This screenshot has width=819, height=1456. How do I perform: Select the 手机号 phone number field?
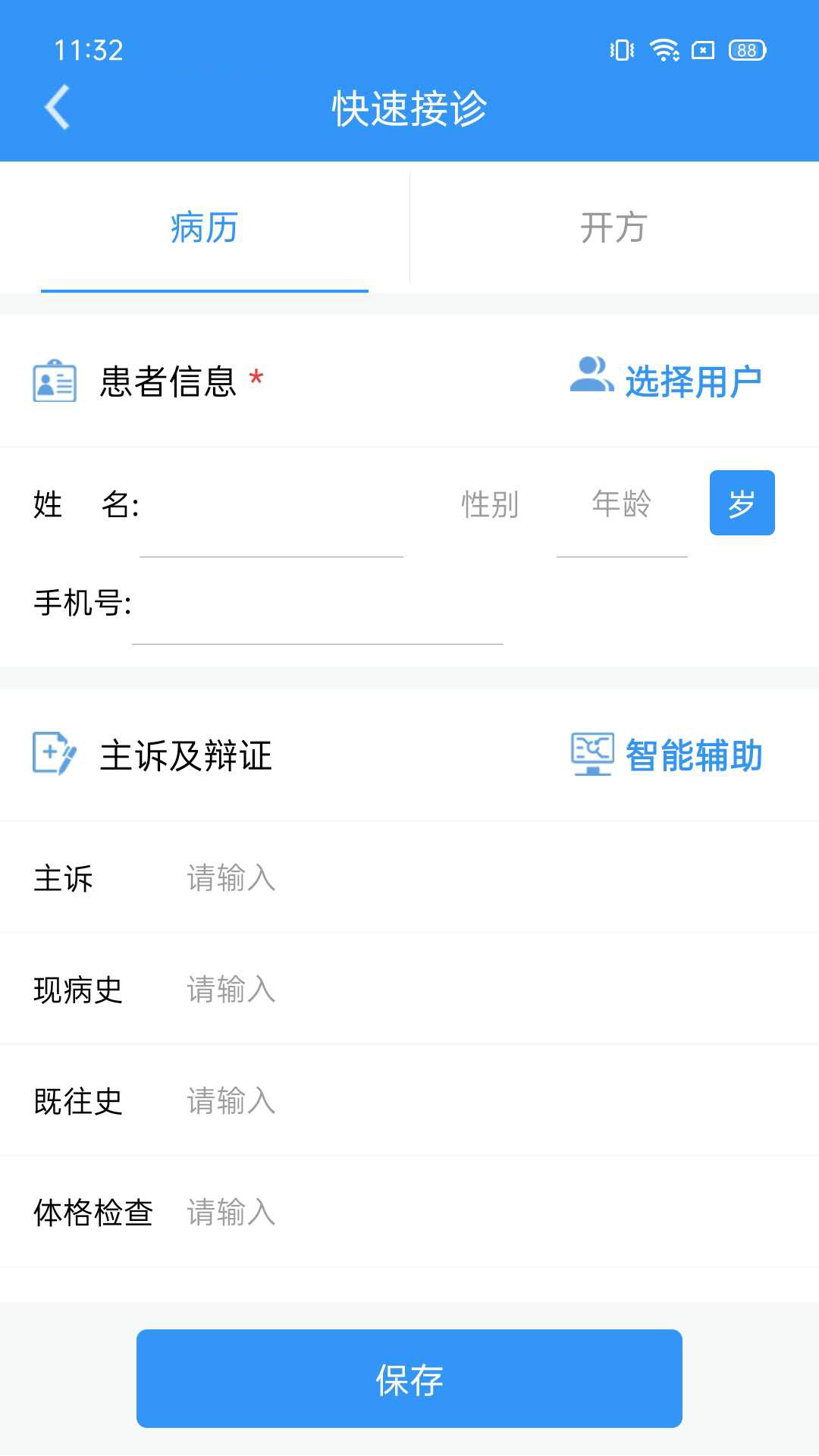click(x=318, y=607)
